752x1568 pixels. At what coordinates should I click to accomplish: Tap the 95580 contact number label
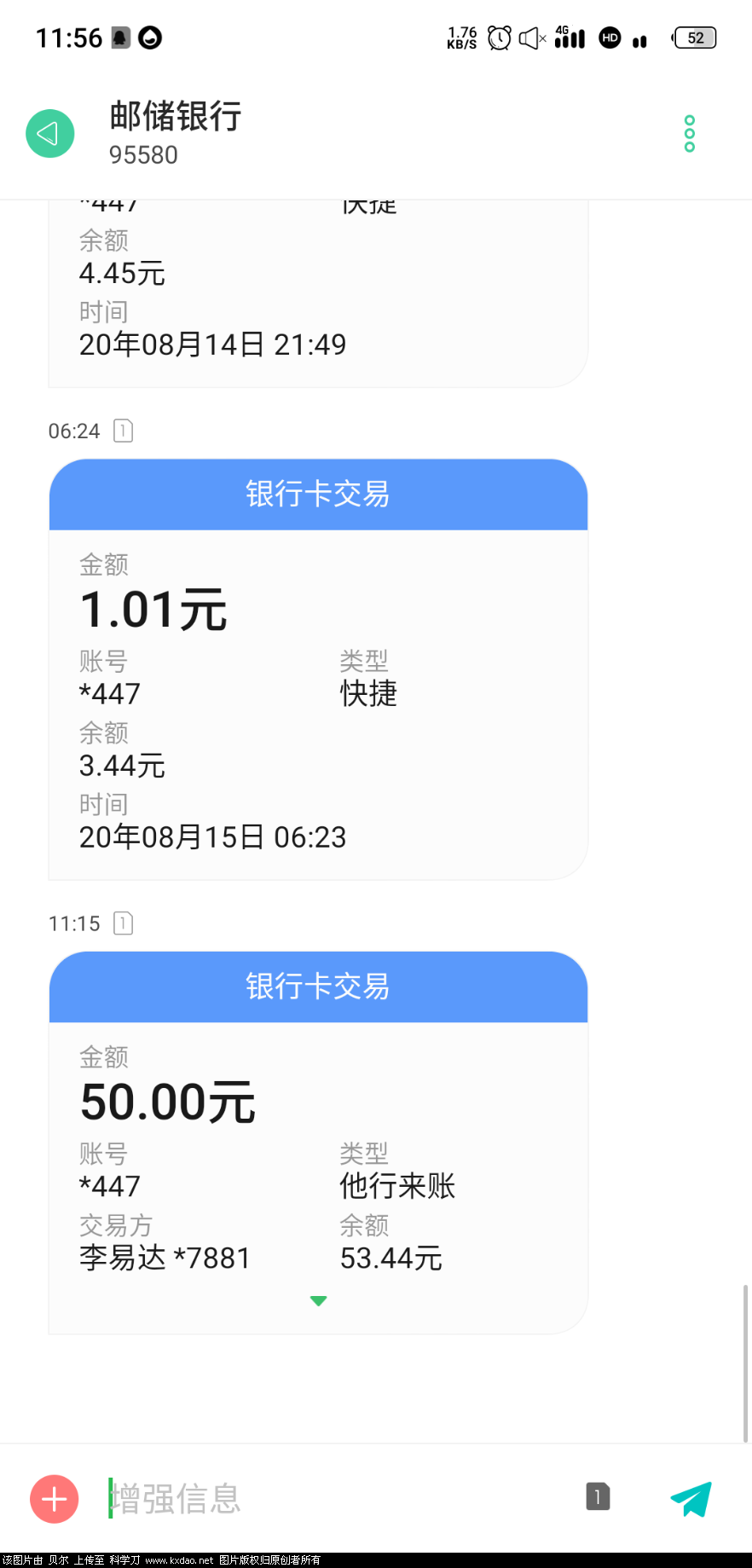click(144, 154)
